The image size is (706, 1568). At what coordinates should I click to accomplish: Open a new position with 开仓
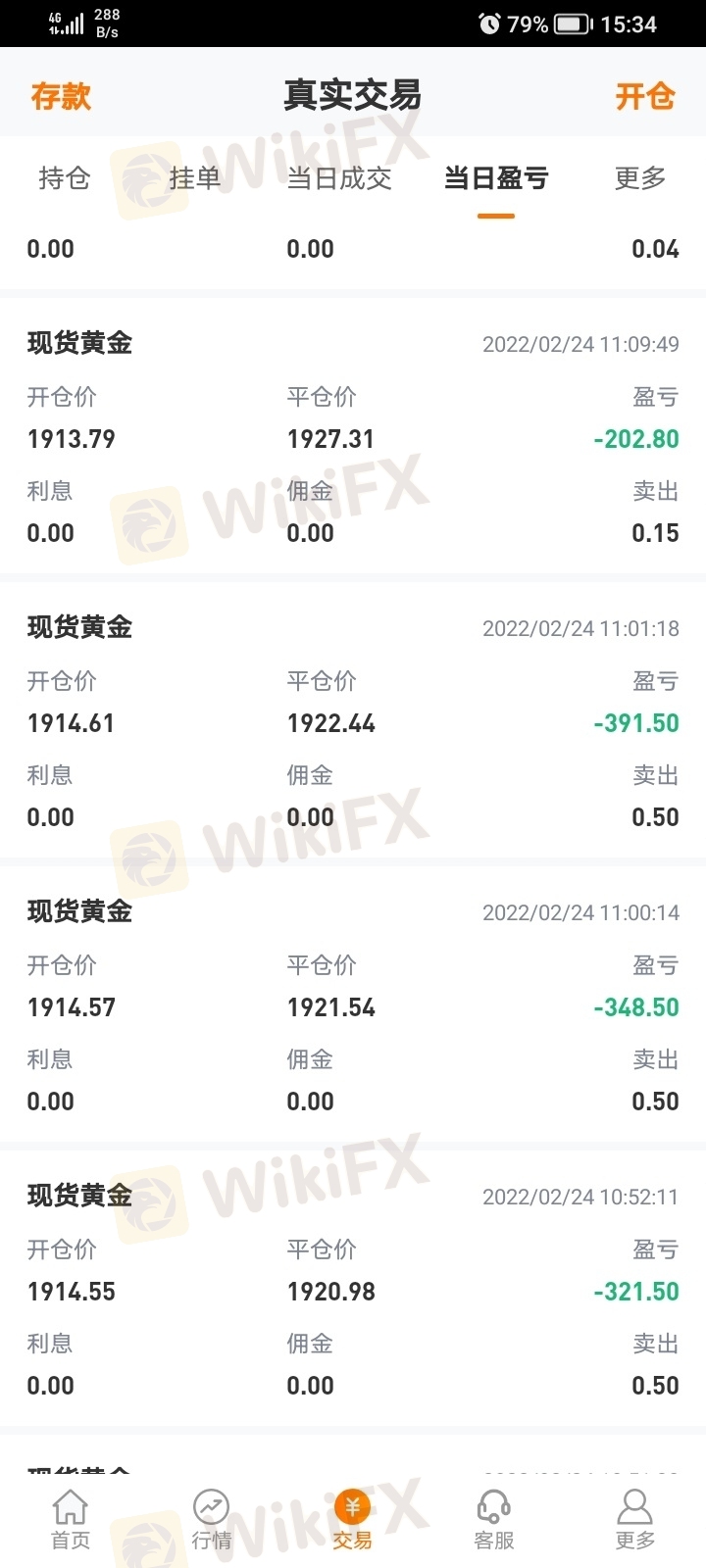645,96
